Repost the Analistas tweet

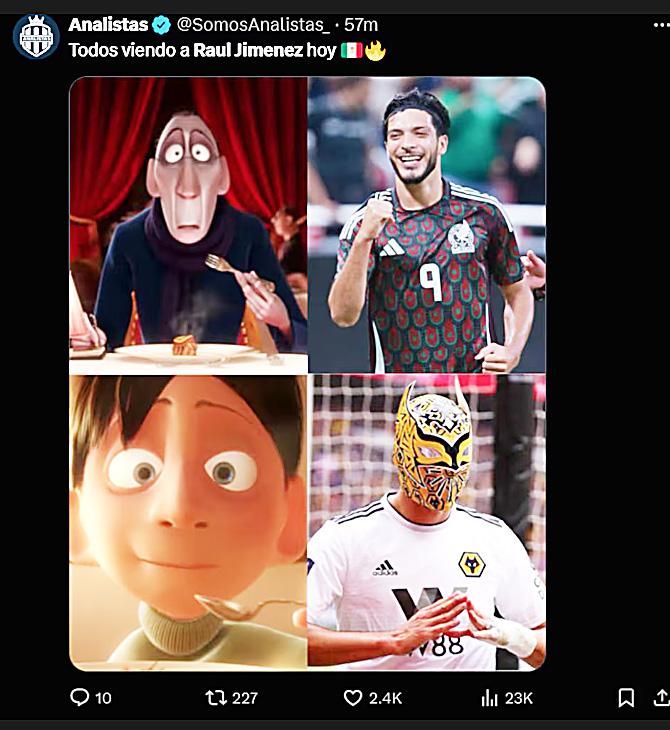pyautogui.click(x=216, y=697)
